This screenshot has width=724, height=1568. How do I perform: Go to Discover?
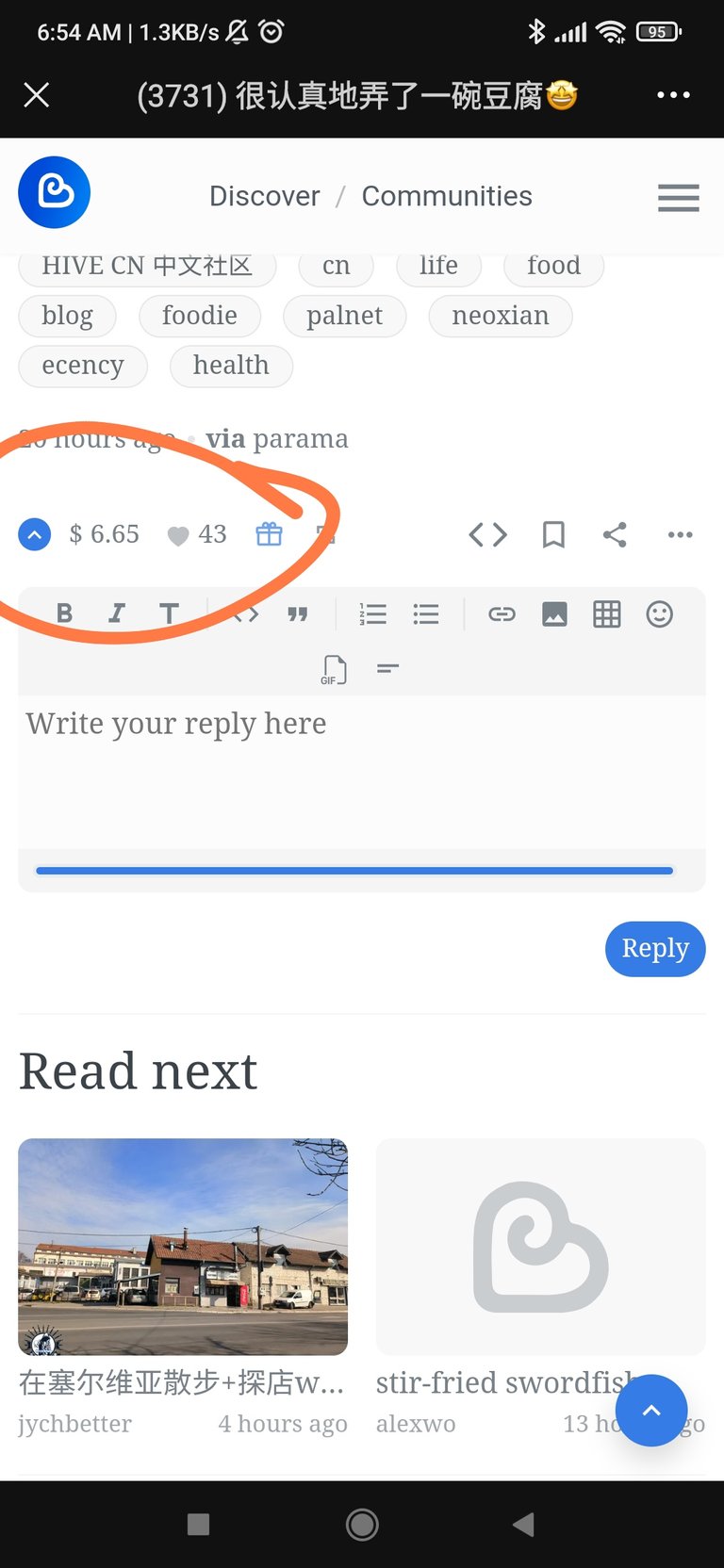(x=265, y=196)
